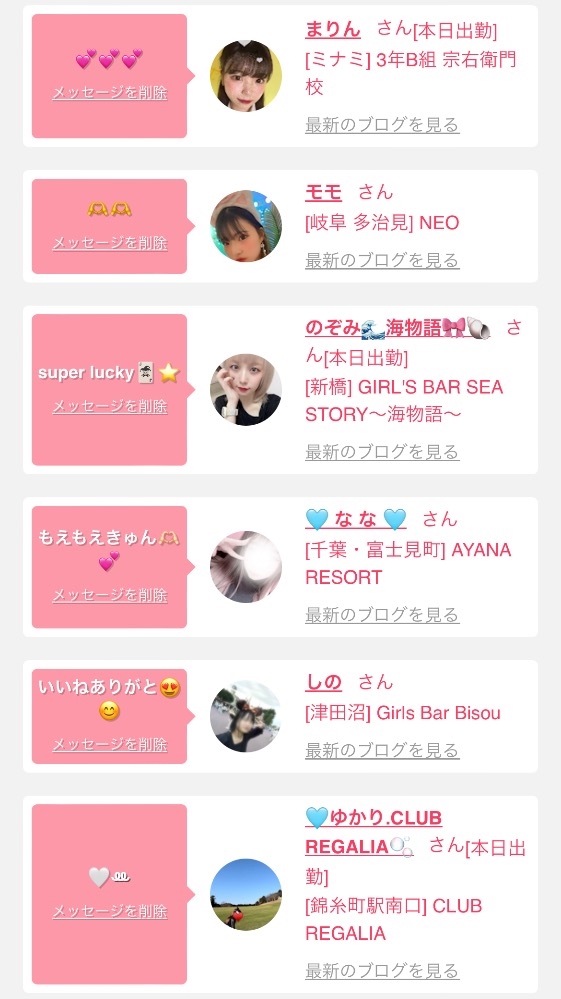Delete the message sent to ゆかり
This screenshot has width=561, height=999.
(x=110, y=911)
